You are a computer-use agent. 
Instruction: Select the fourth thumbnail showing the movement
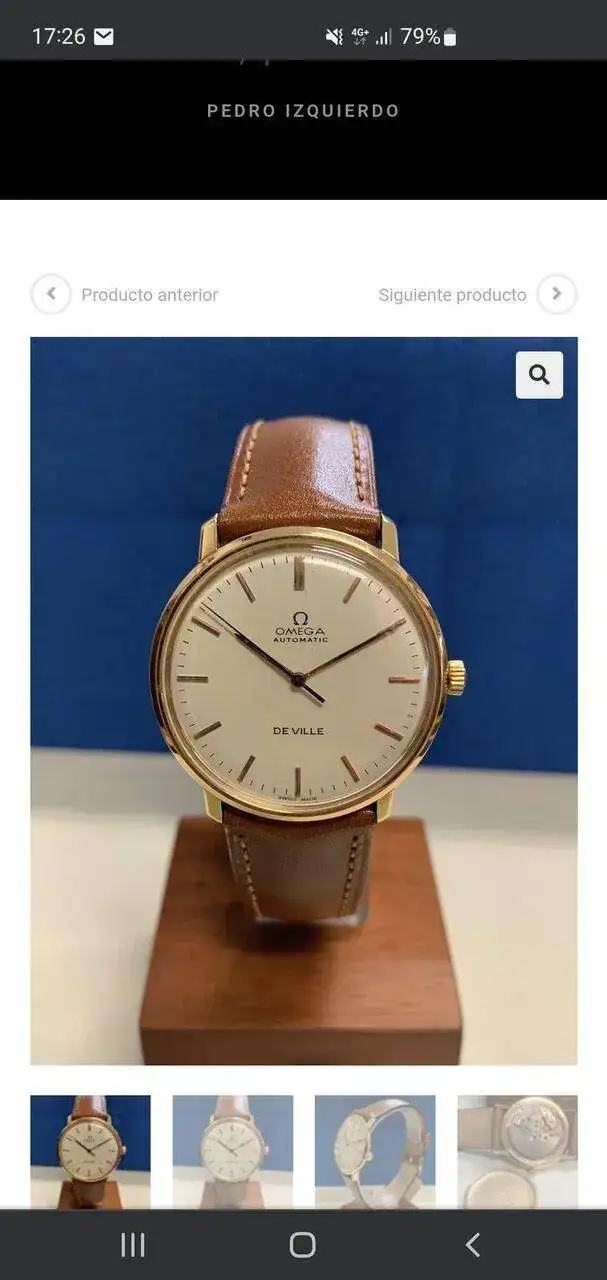click(517, 1152)
